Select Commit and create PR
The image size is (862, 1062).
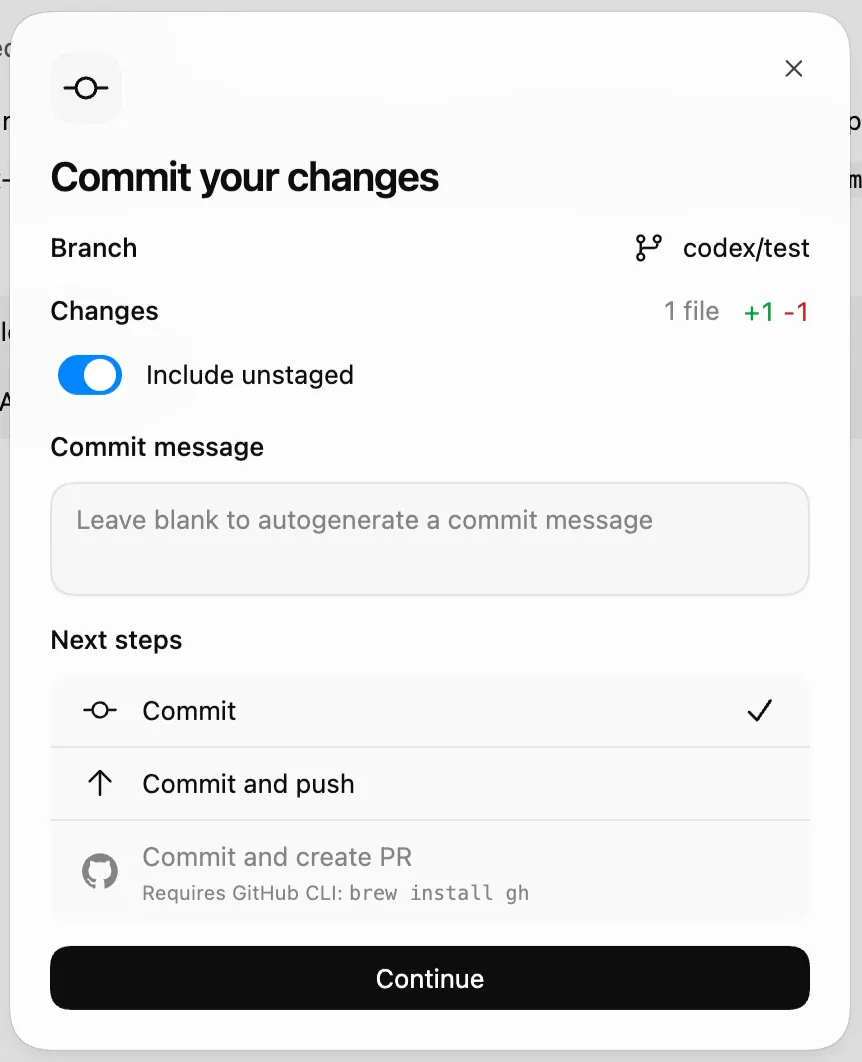click(x=429, y=871)
